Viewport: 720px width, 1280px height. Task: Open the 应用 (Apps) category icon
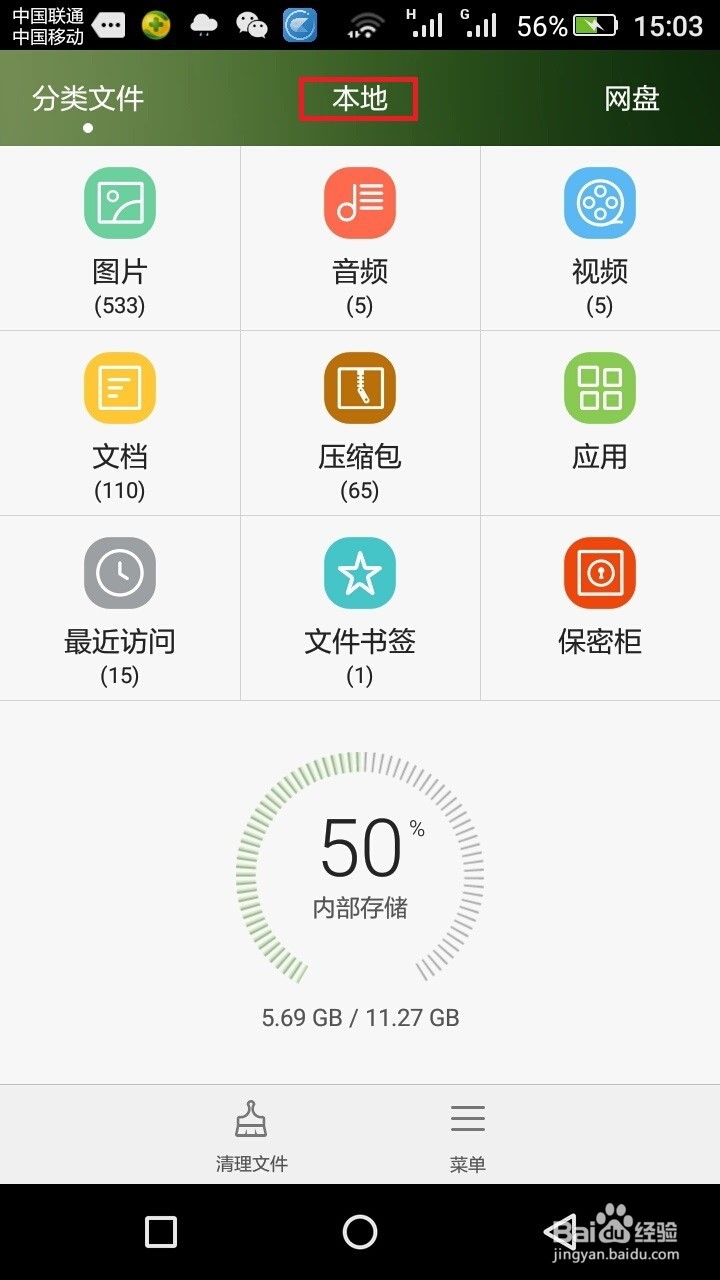(600, 387)
